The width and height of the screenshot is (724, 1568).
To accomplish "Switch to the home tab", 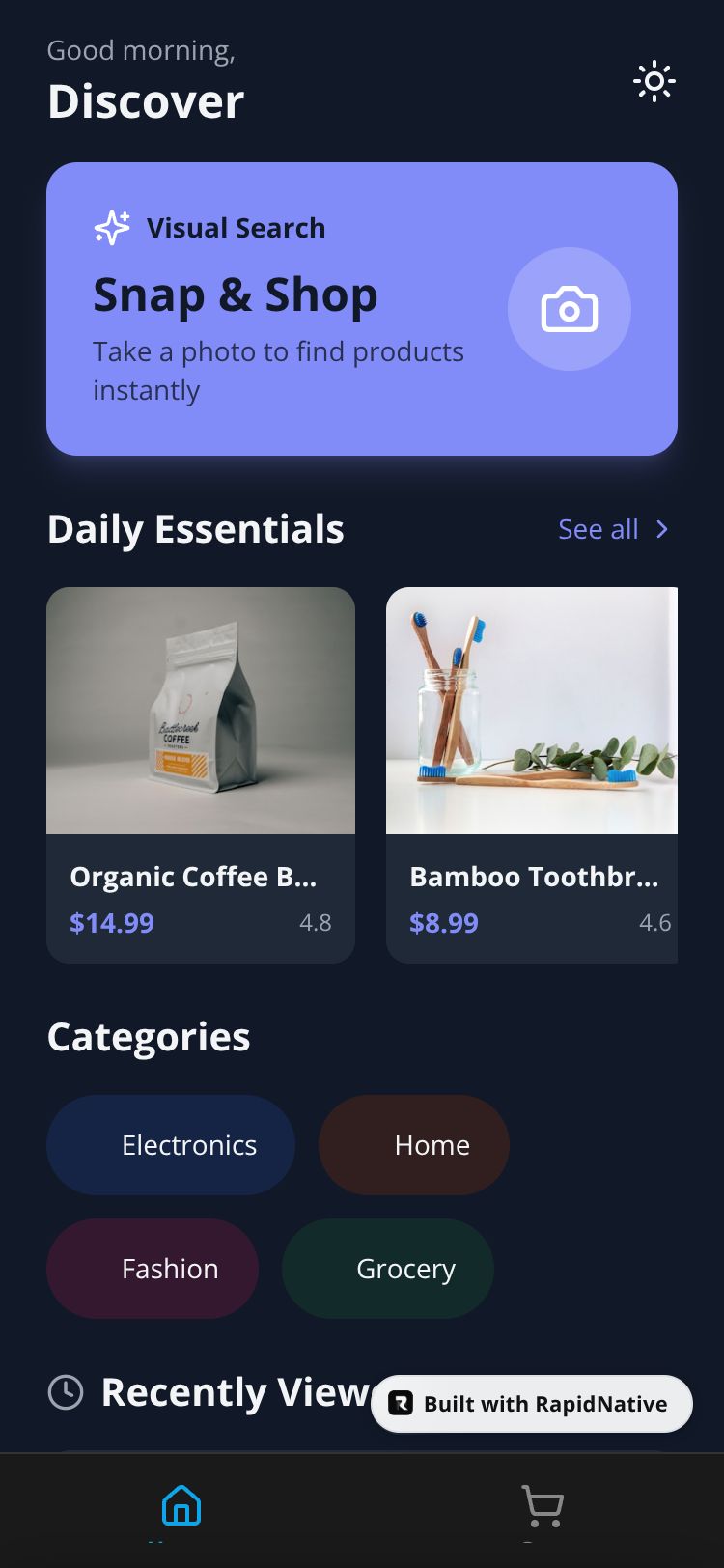I will [x=181, y=1506].
